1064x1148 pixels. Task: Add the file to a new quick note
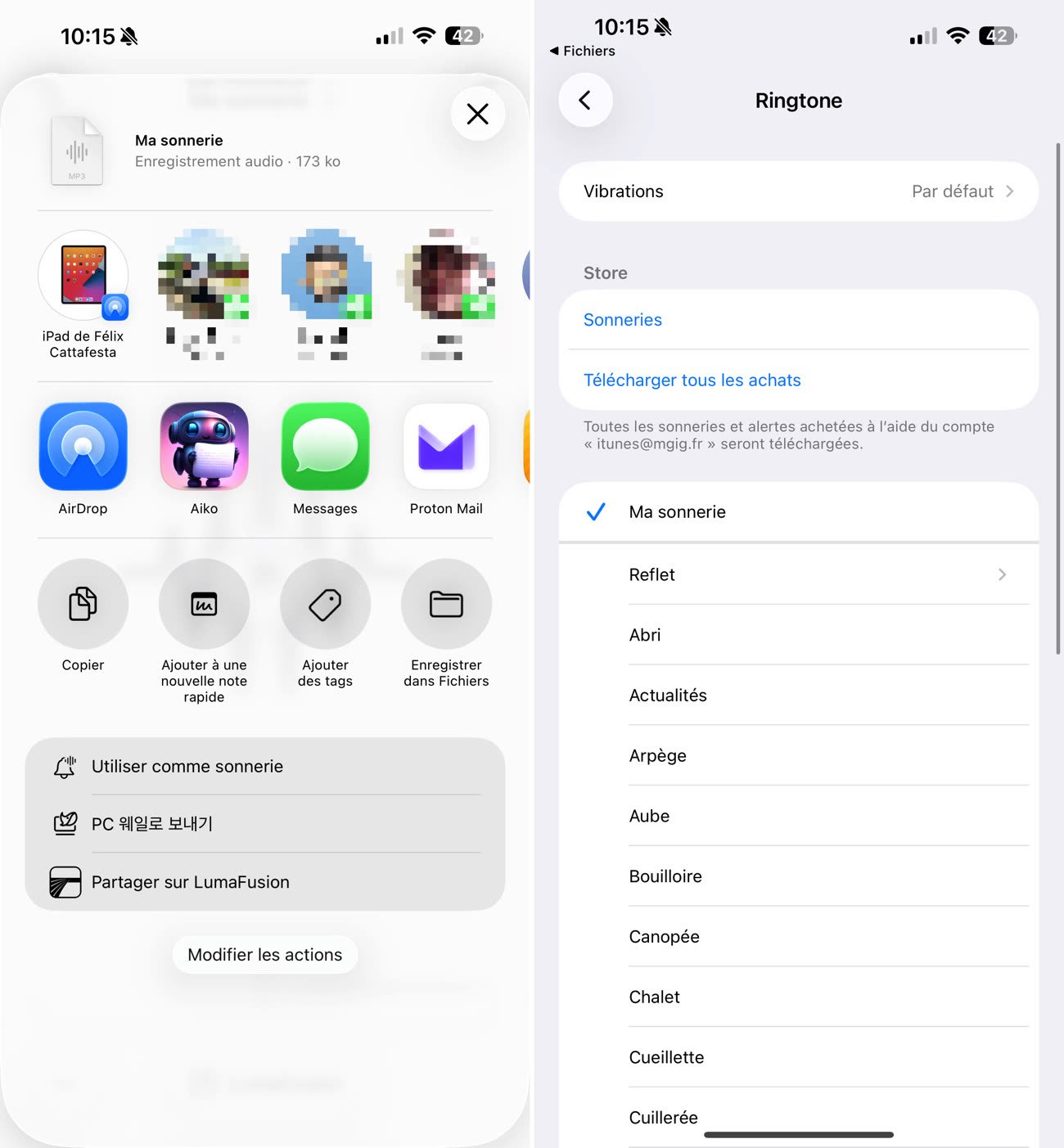[204, 604]
